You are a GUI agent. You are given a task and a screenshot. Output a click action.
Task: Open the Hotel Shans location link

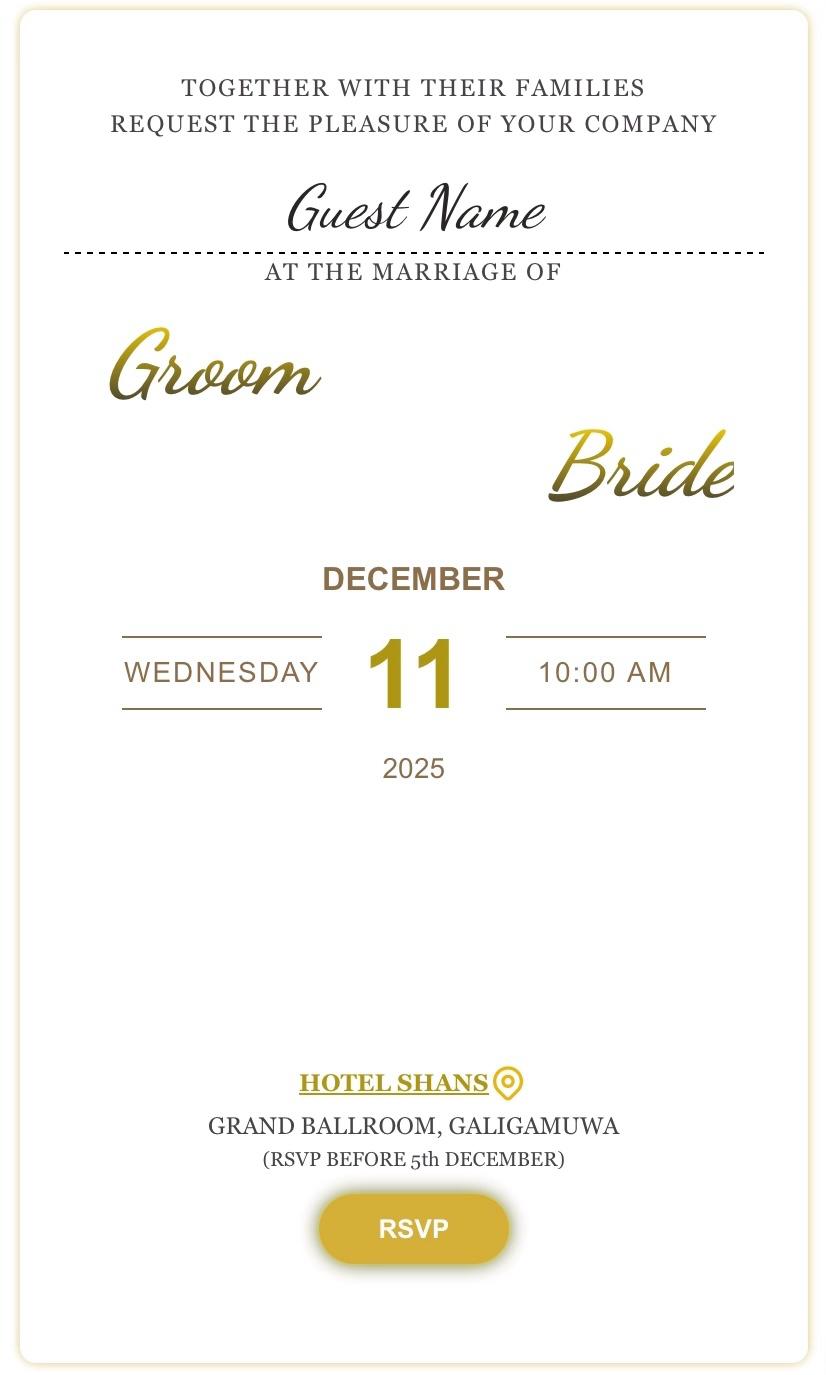[x=393, y=1083]
